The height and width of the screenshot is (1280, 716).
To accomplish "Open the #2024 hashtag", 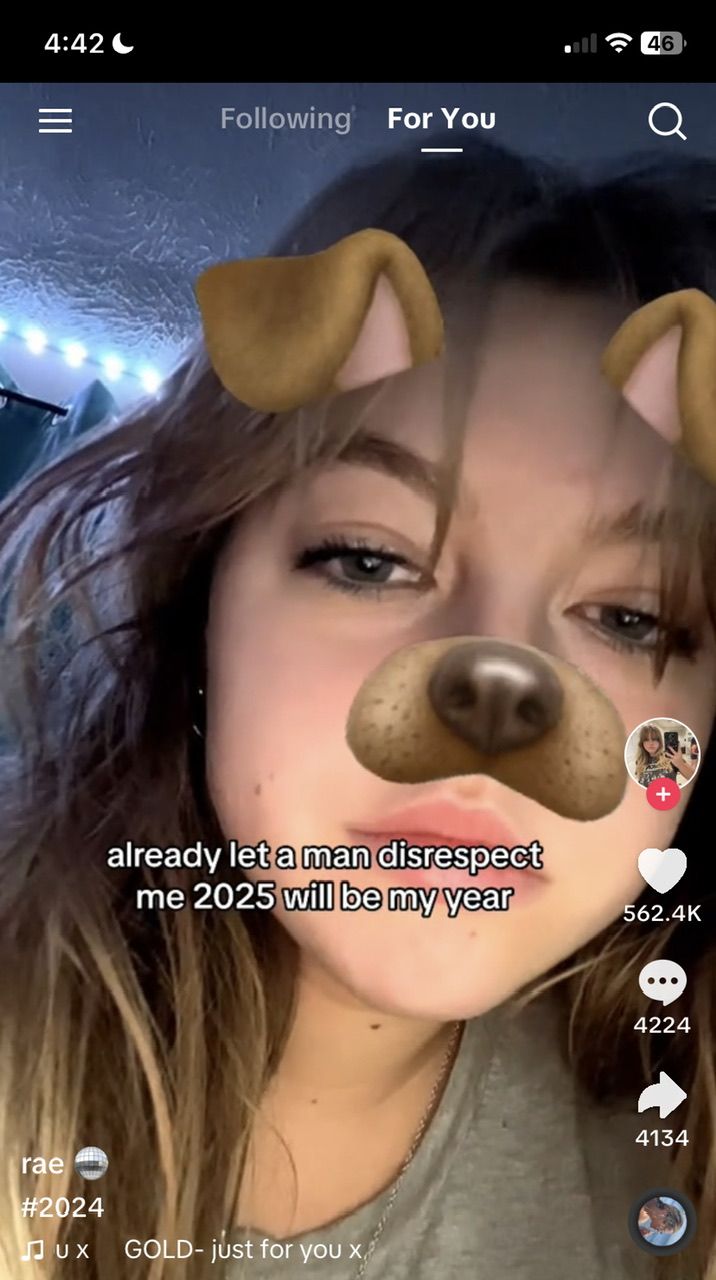I will click(x=63, y=1207).
